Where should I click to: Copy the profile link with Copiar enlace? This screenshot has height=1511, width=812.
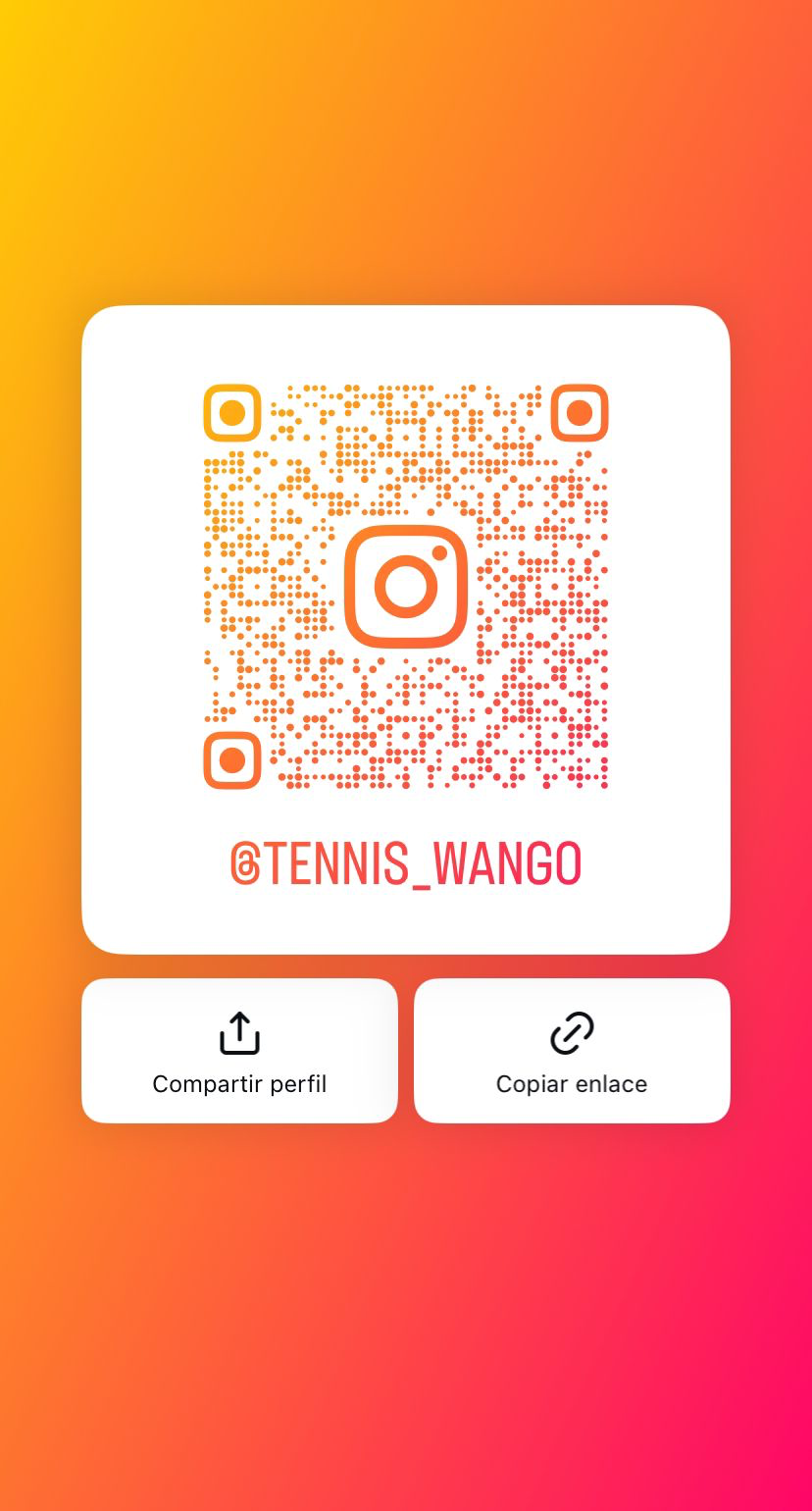coord(572,1051)
